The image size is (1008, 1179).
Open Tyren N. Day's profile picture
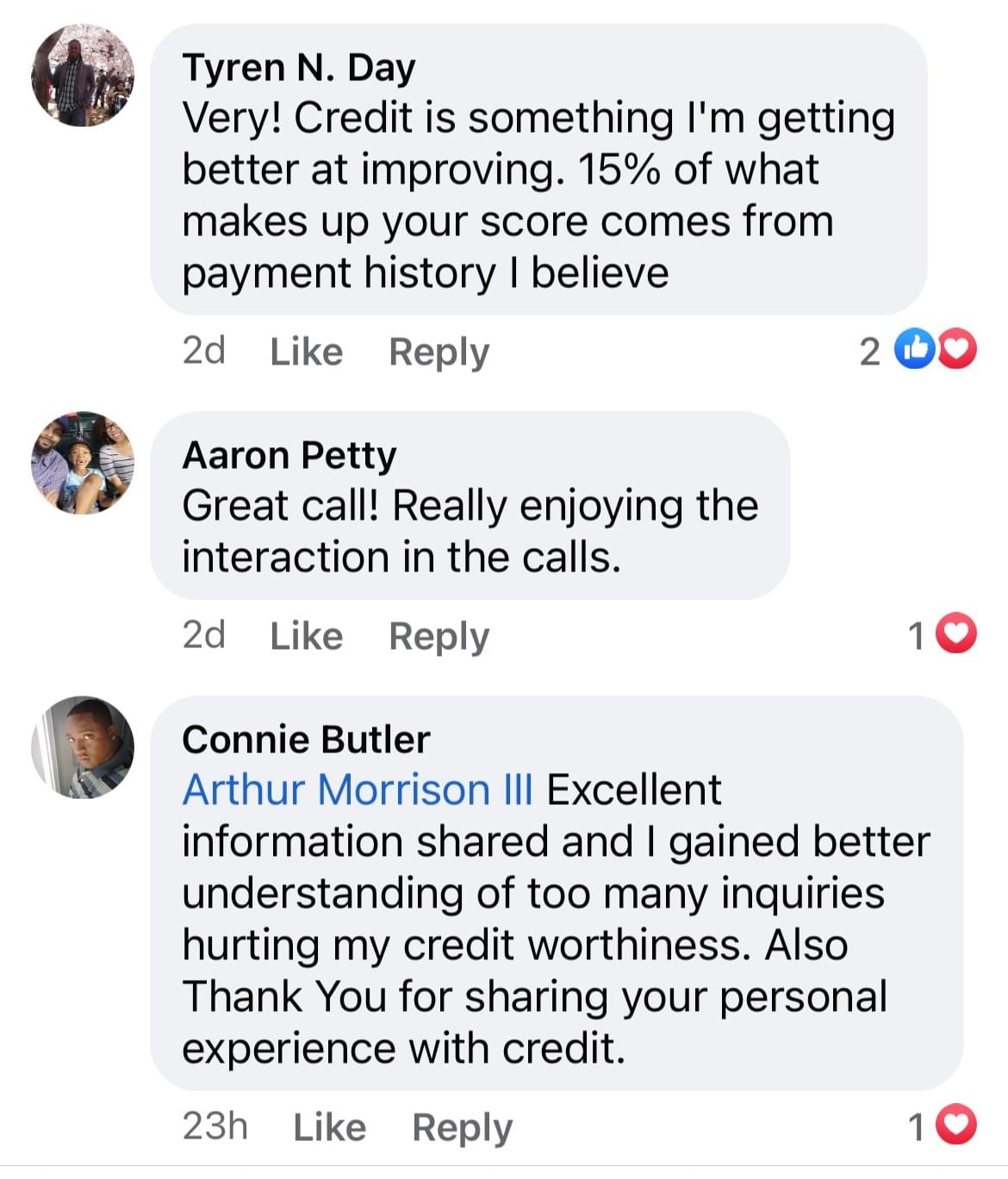[83, 76]
